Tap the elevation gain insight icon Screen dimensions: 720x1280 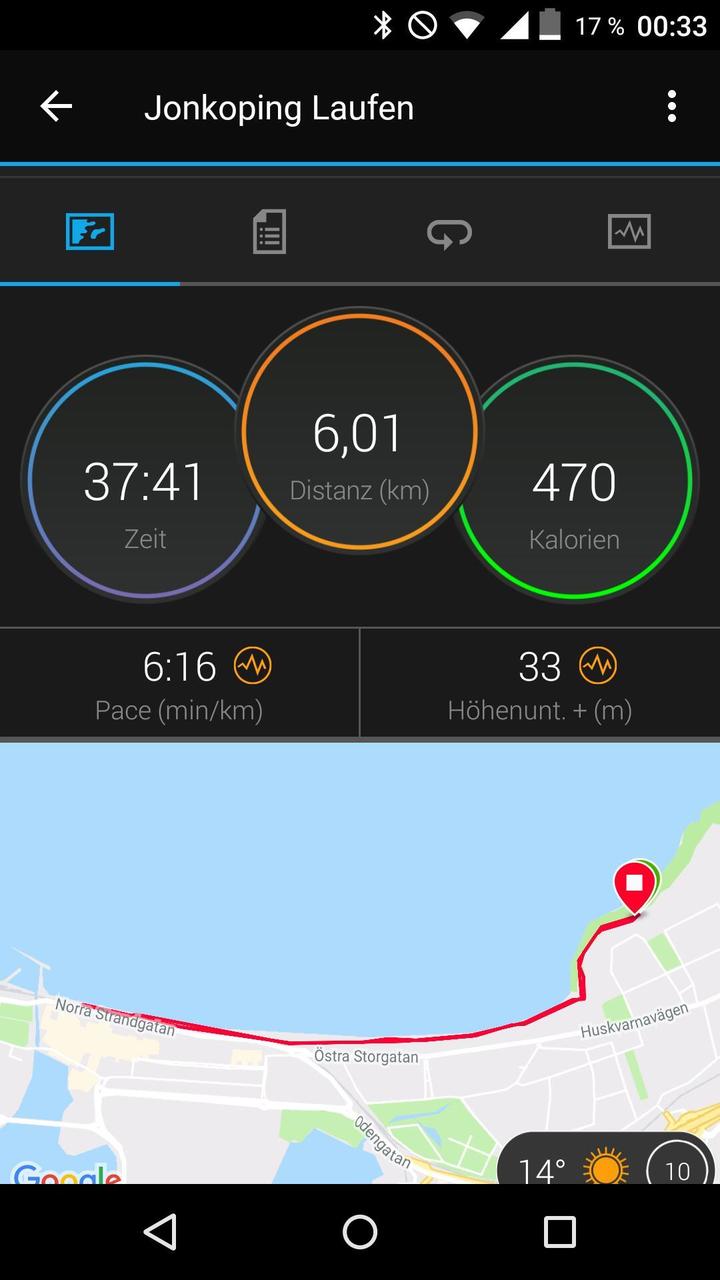tap(598, 666)
